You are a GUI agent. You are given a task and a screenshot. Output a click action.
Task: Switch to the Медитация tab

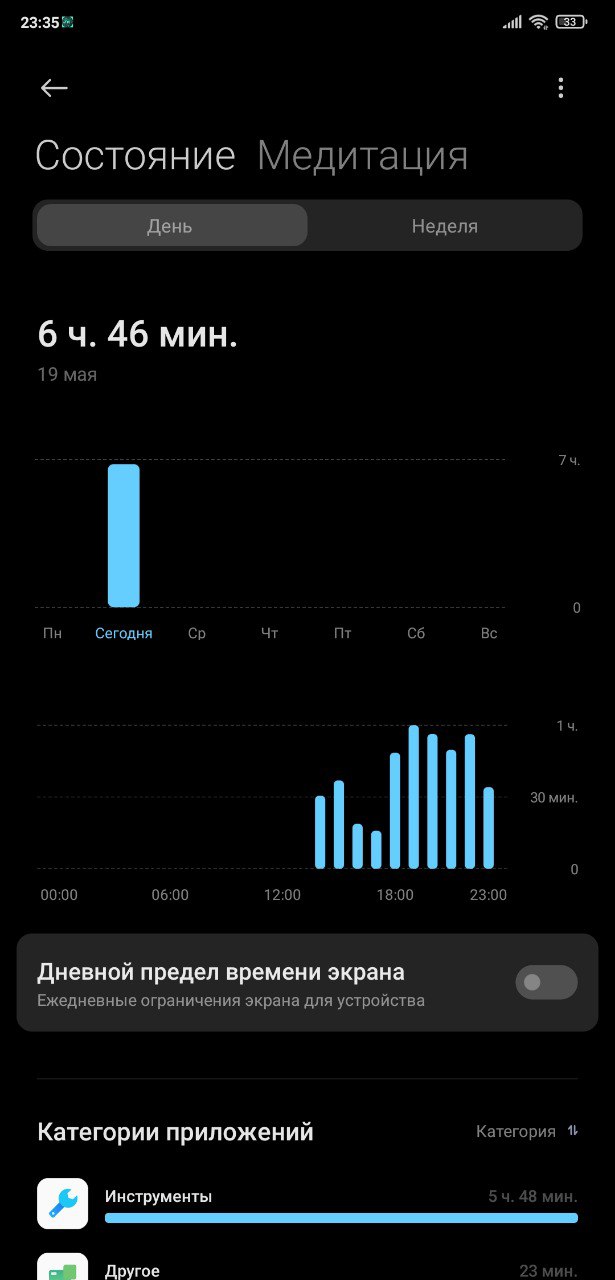point(362,156)
